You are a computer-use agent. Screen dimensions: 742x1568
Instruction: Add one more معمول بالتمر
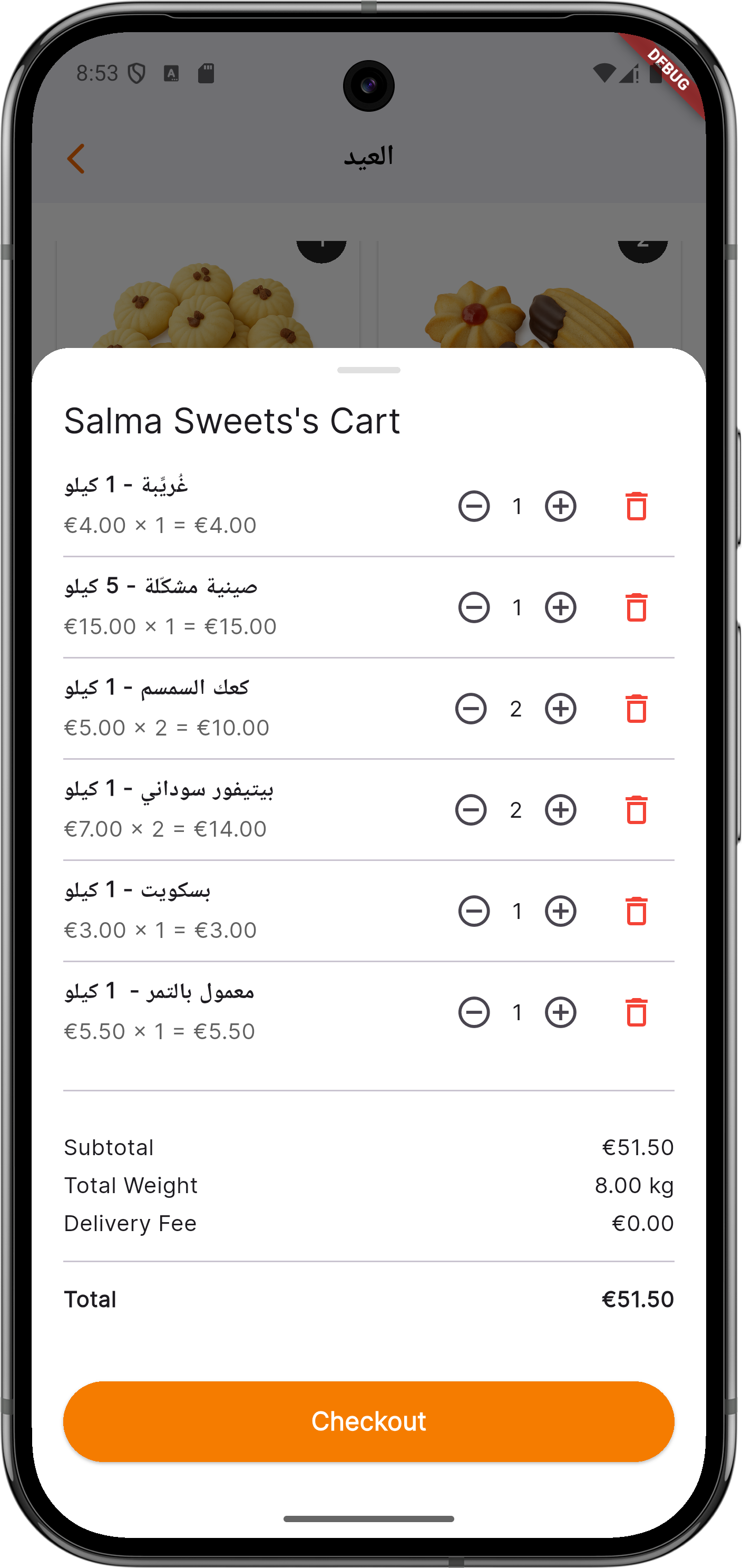pos(560,1012)
